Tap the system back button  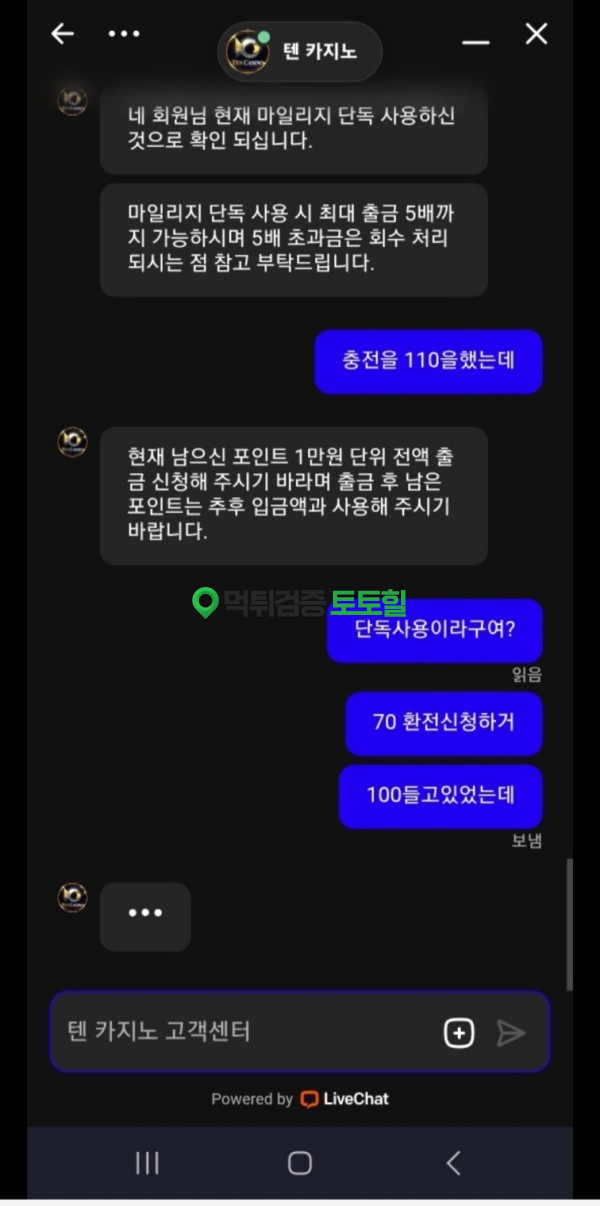[453, 1162]
